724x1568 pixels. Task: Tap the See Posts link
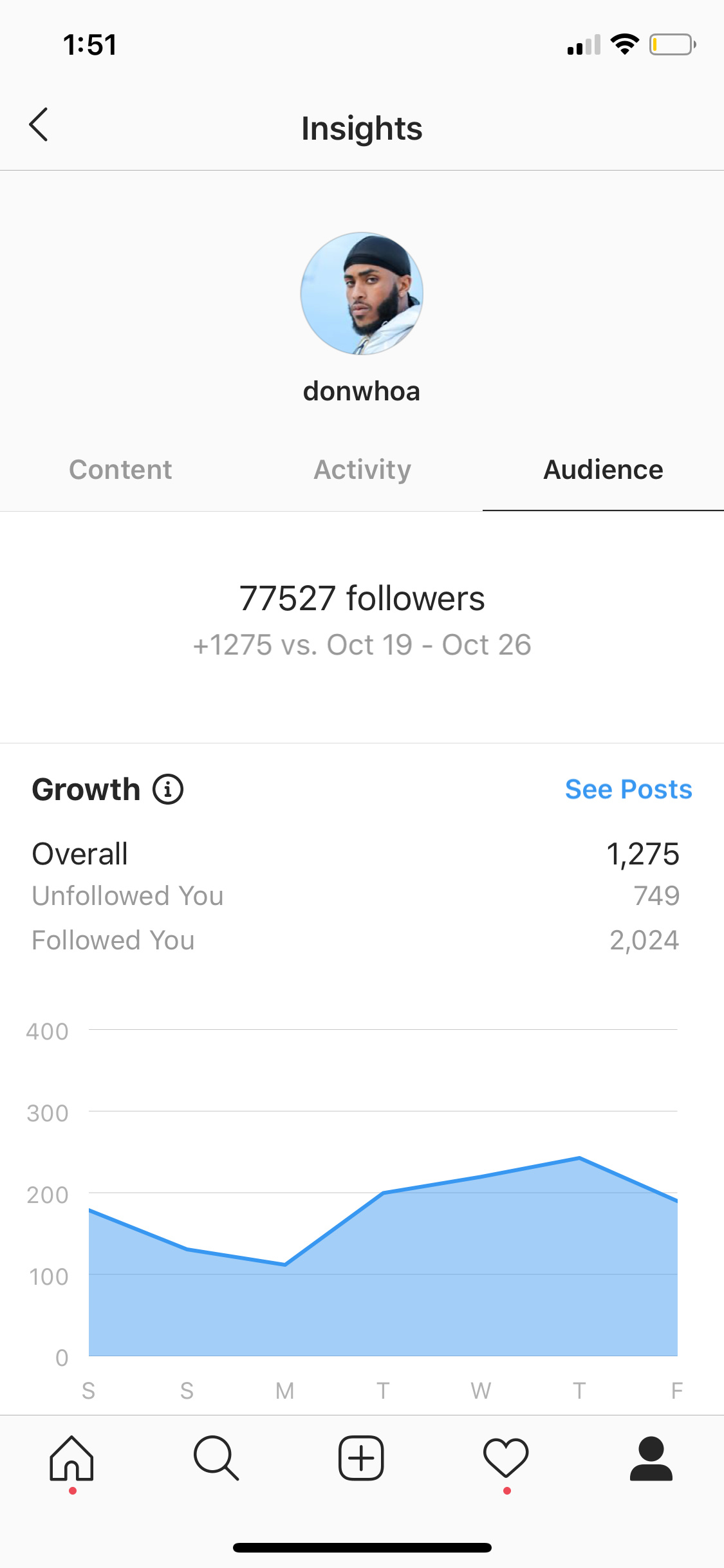click(629, 789)
